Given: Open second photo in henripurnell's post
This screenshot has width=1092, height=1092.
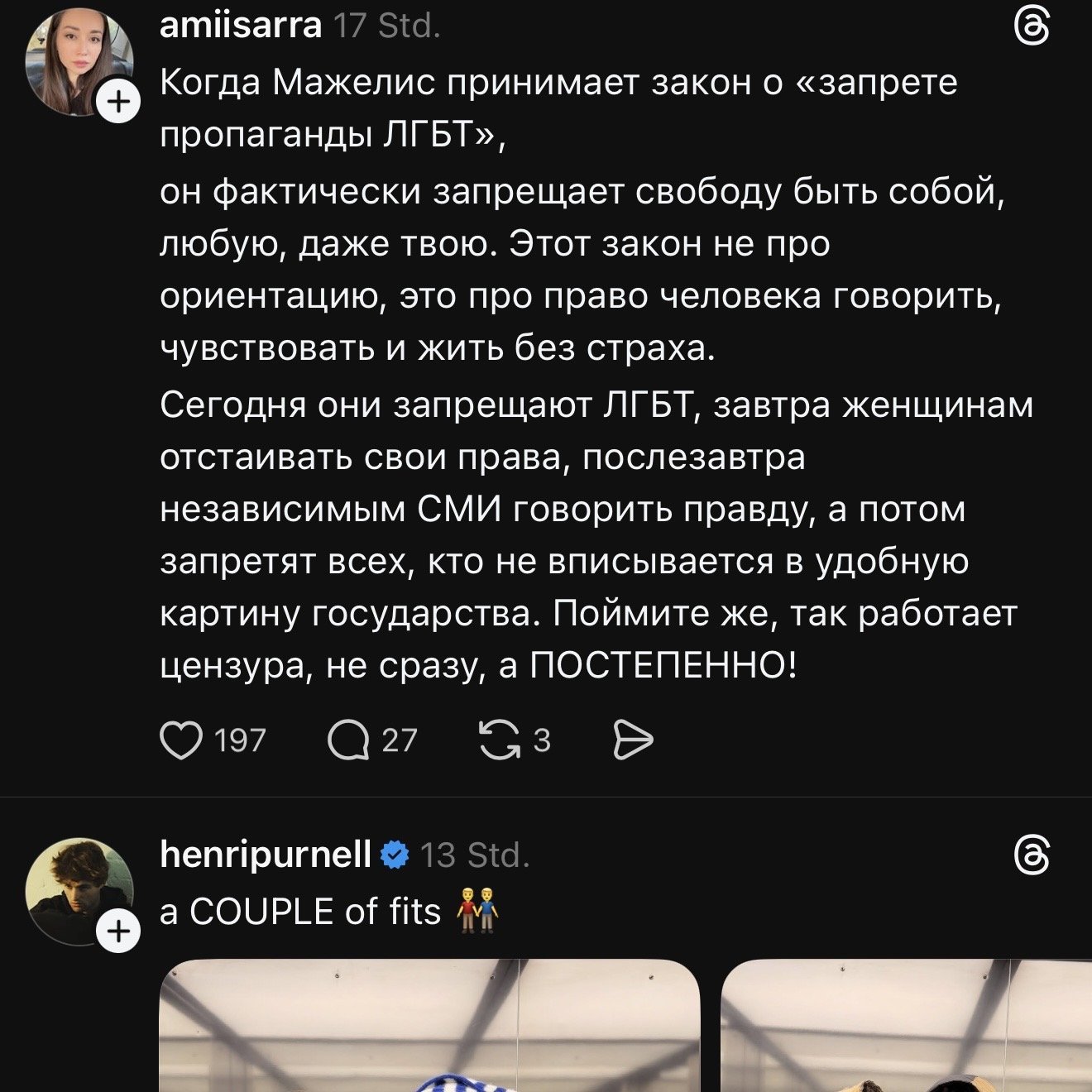Looking at the screenshot, I should point(907,1027).
